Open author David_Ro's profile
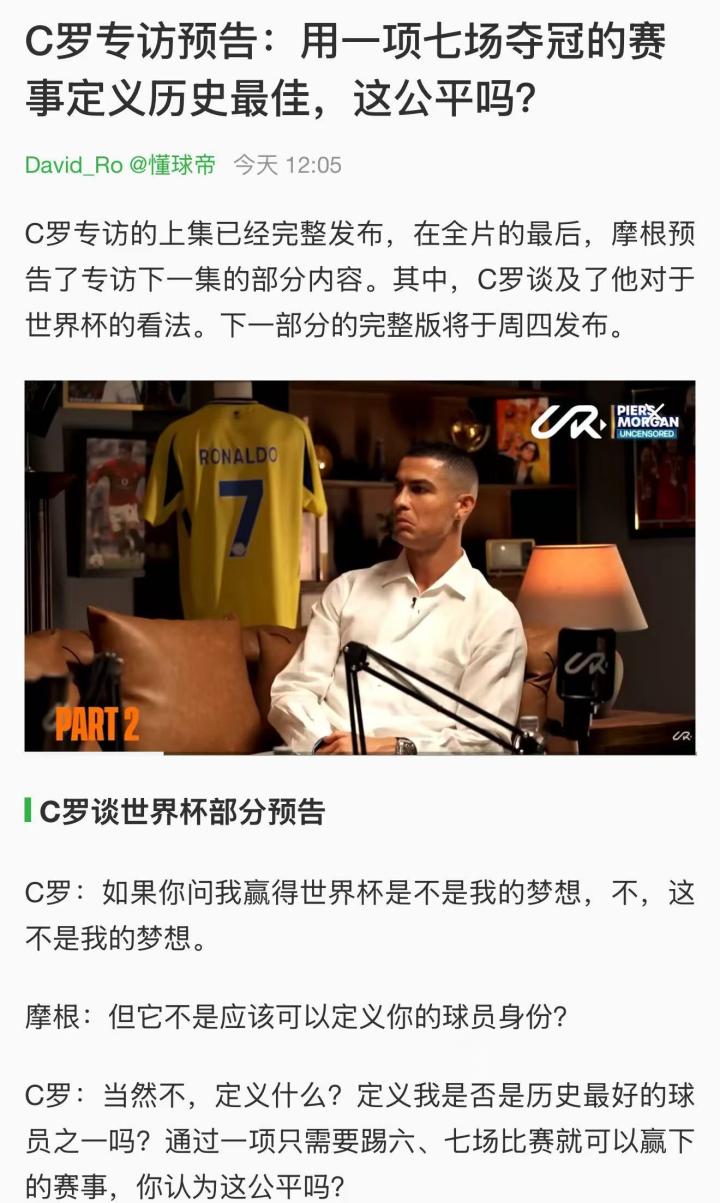The width and height of the screenshot is (720, 1203). click(x=73, y=165)
